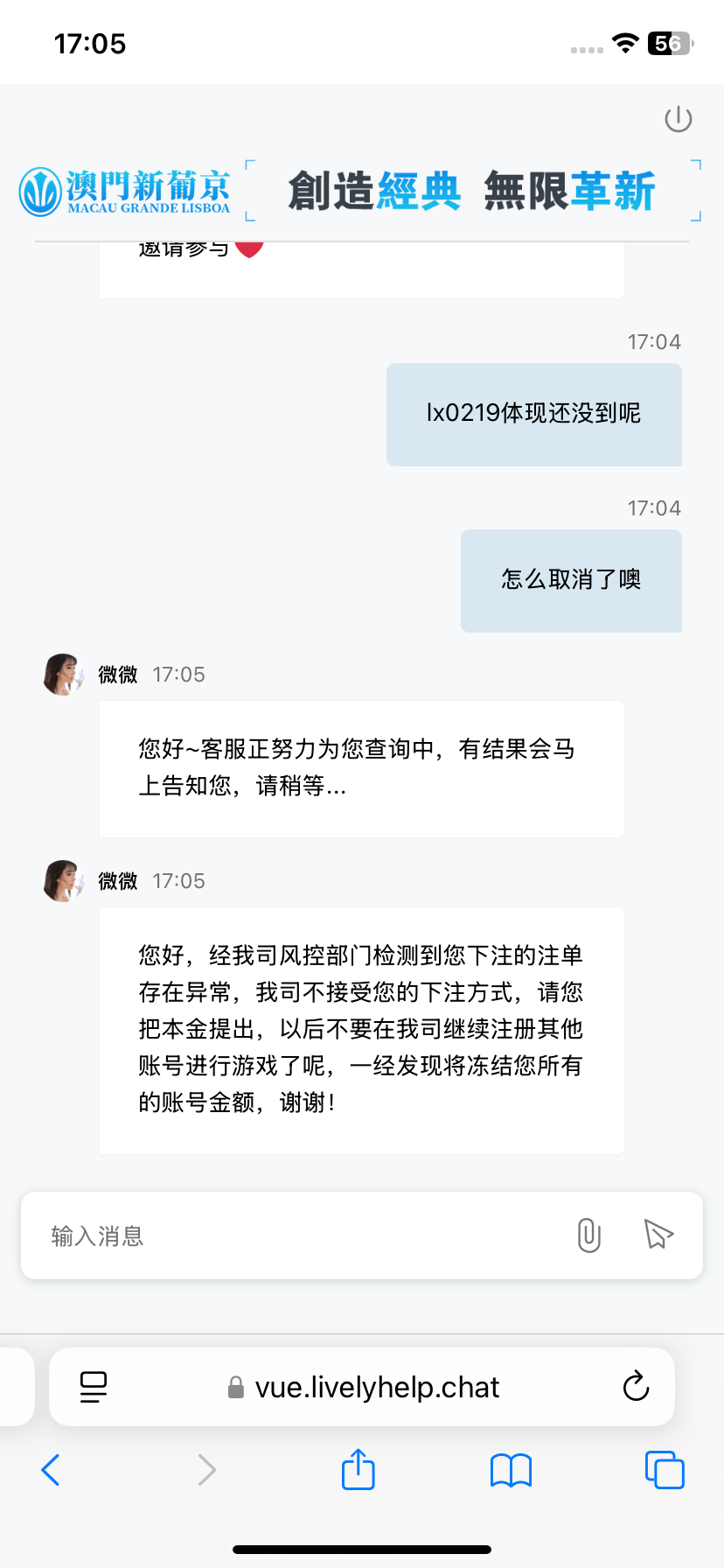Open Safari page settings menu

(x=94, y=1387)
